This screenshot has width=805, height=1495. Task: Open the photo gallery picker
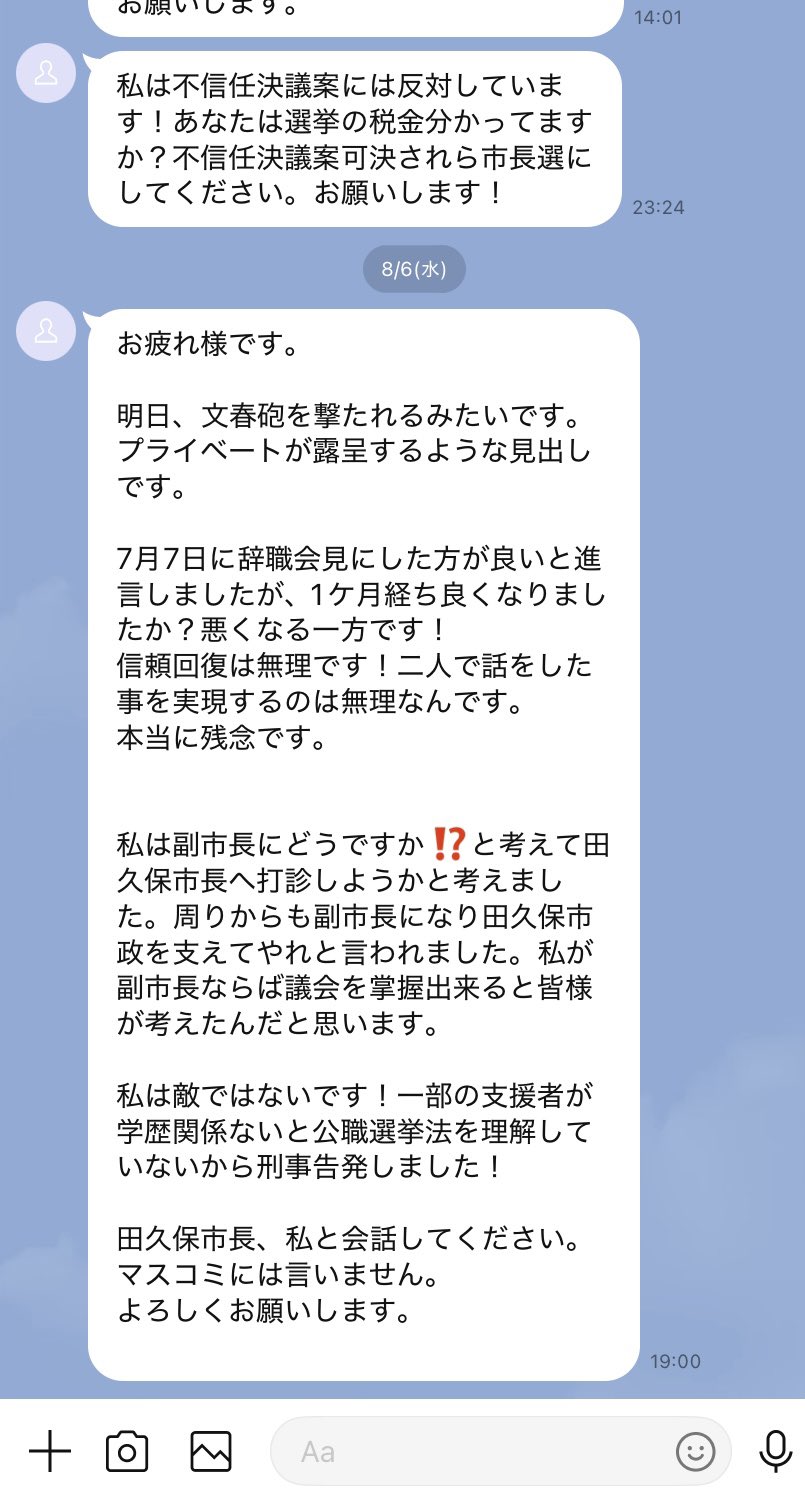pyautogui.click(x=211, y=1450)
